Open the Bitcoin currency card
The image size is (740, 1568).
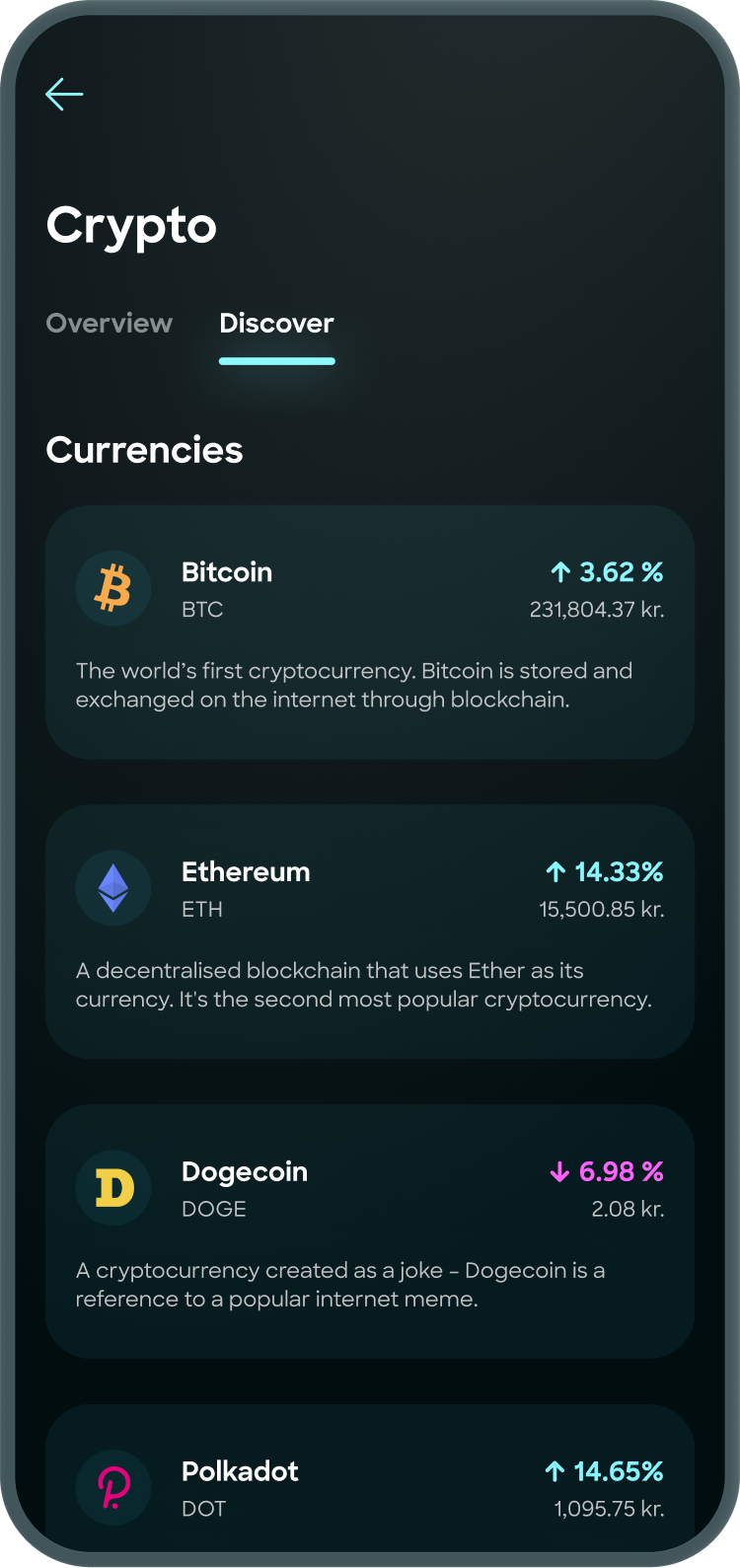[370, 632]
